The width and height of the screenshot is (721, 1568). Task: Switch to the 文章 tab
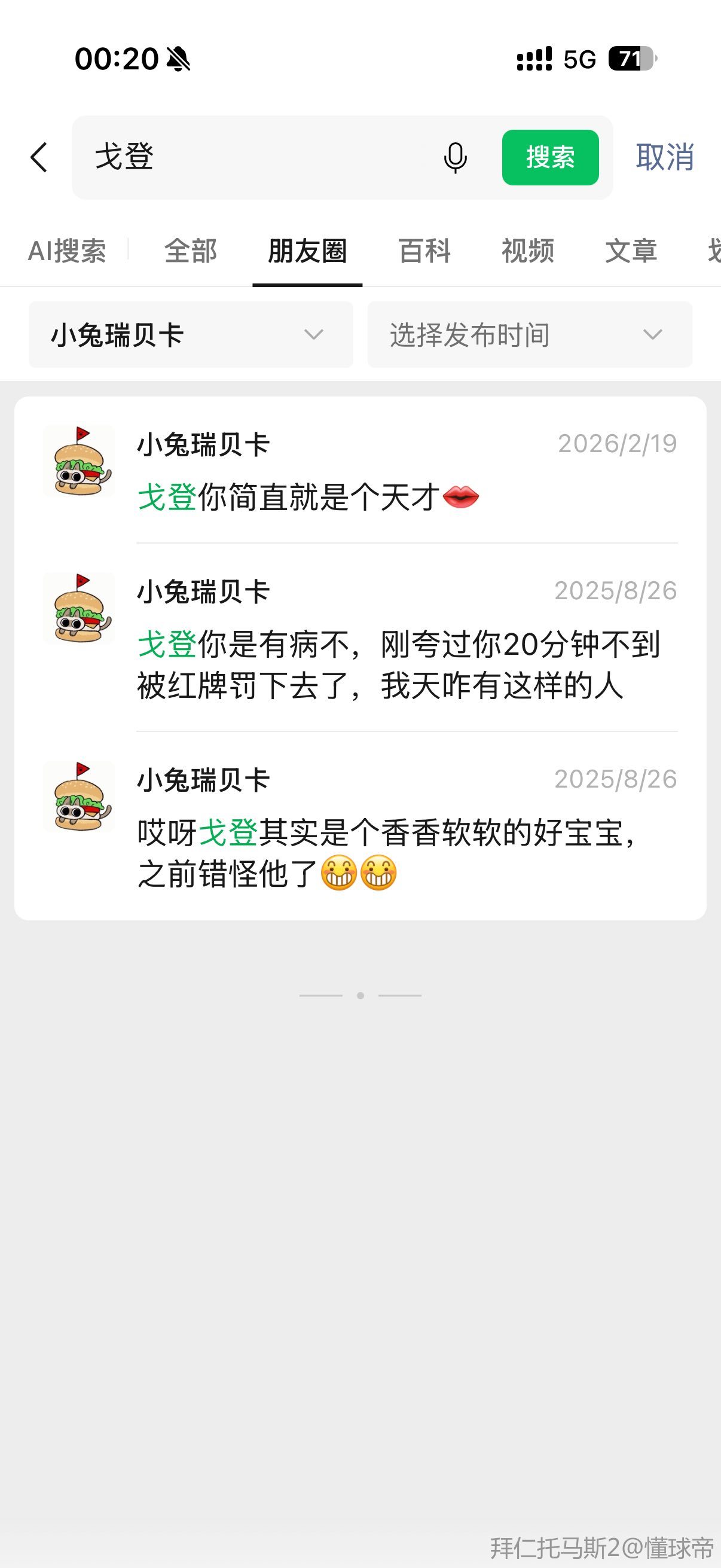coord(631,251)
